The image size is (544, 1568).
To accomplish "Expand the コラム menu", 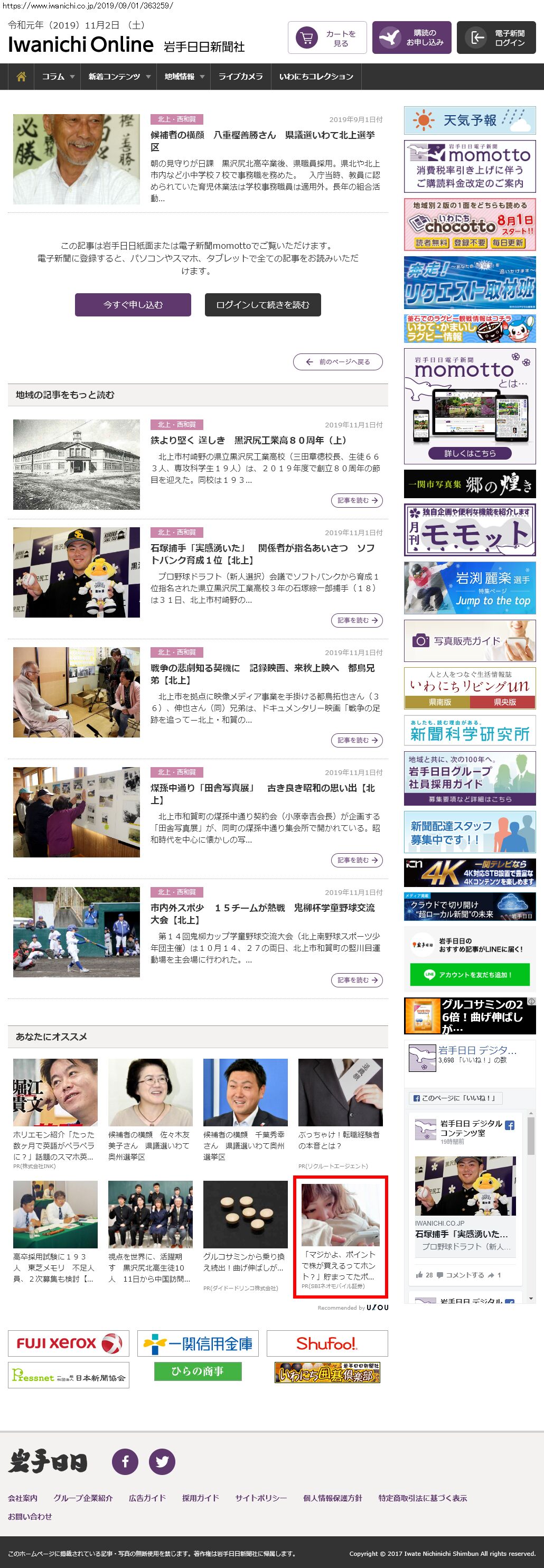I will [58, 77].
